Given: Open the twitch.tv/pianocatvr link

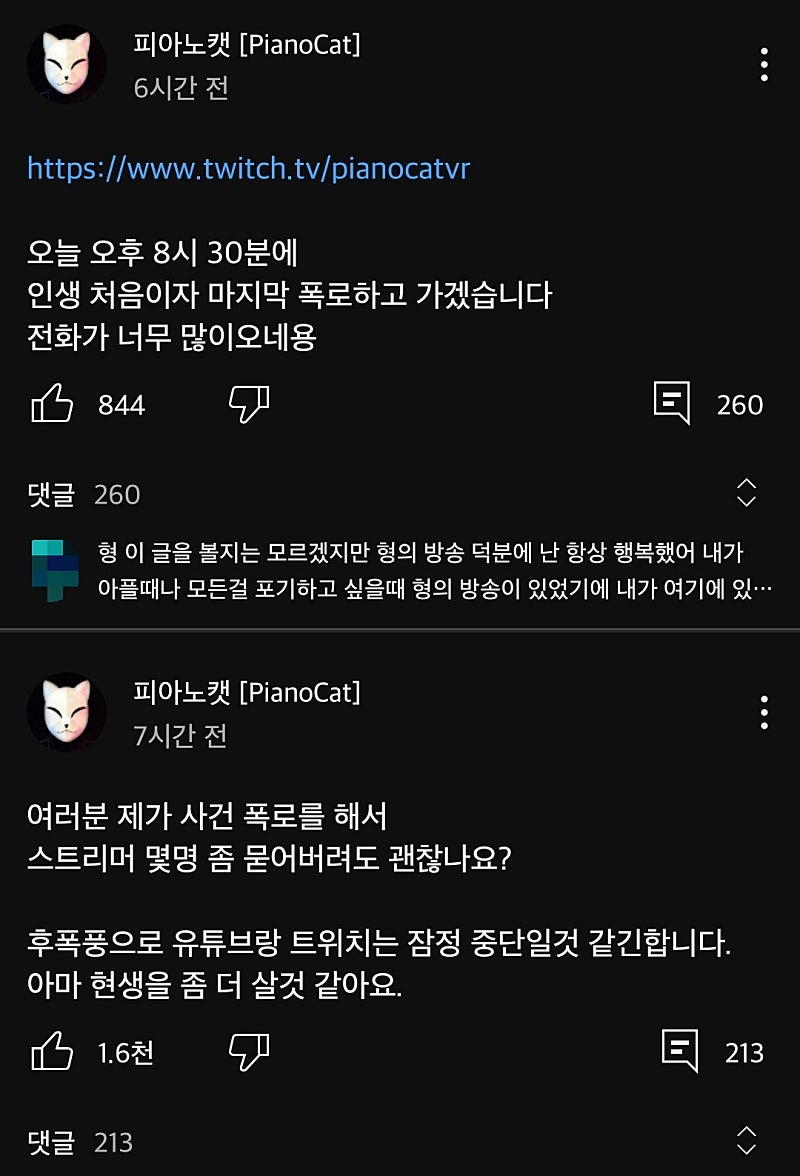Looking at the screenshot, I should pyautogui.click(x=248, y=168).
